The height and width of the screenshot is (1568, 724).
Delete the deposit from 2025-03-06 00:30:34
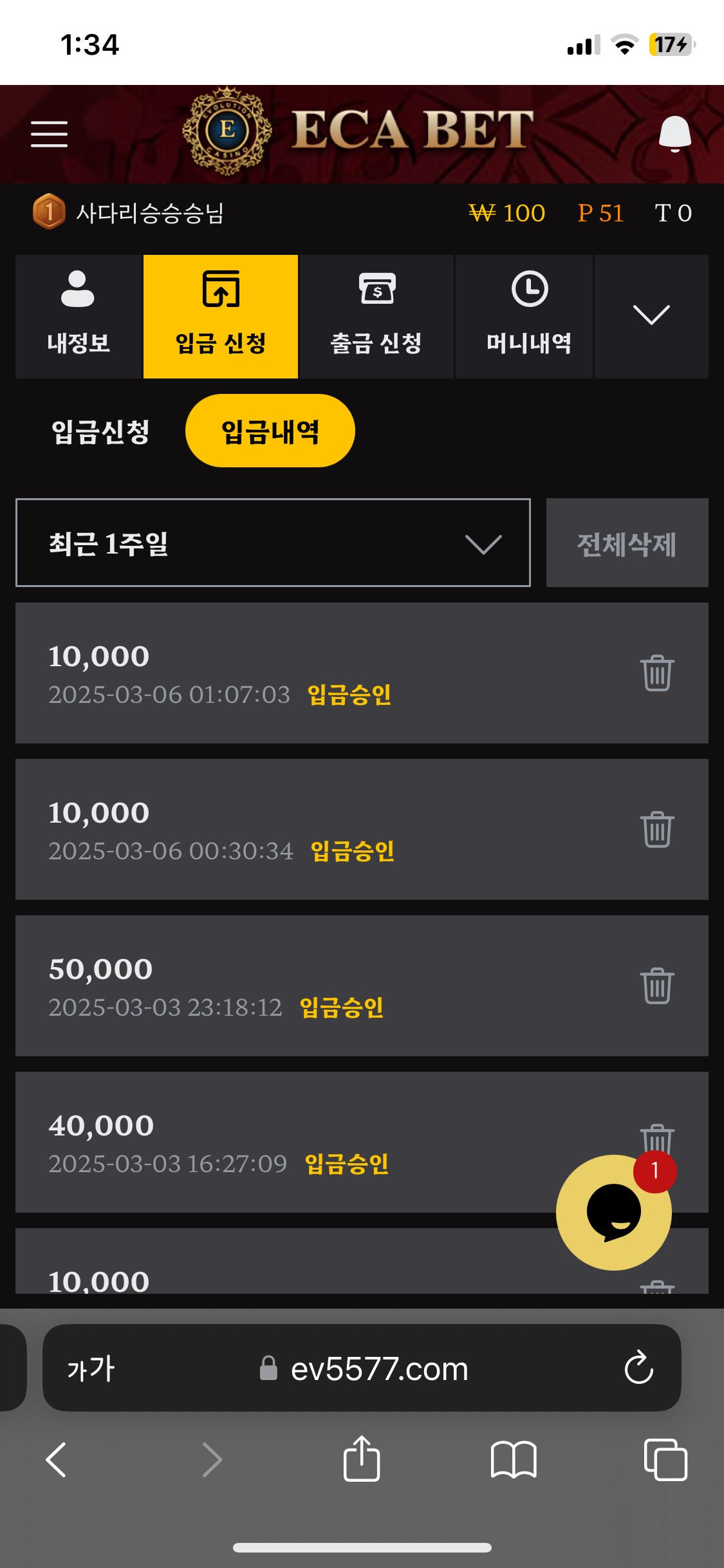(656, 830)
